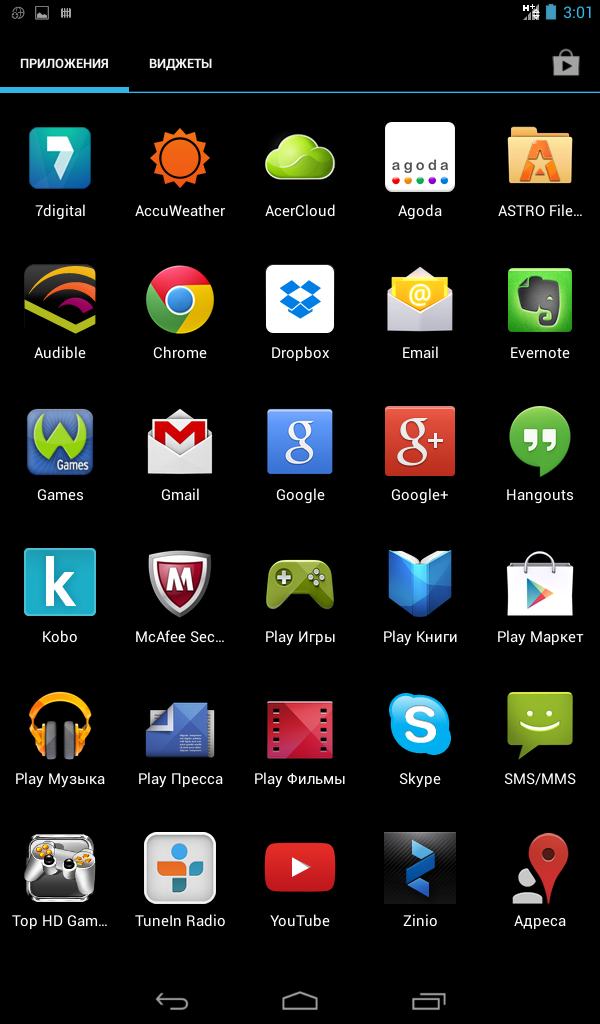
Task: Launch ASTRO File Manager
Action: pyautogui.click(x=540, y=158)
